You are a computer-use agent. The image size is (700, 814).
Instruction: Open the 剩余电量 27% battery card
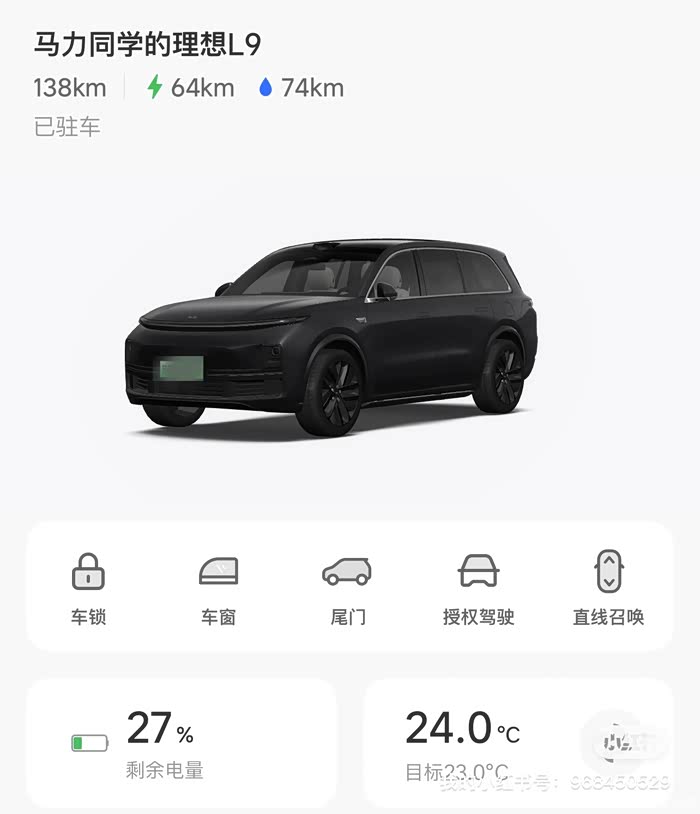(181, 743)
